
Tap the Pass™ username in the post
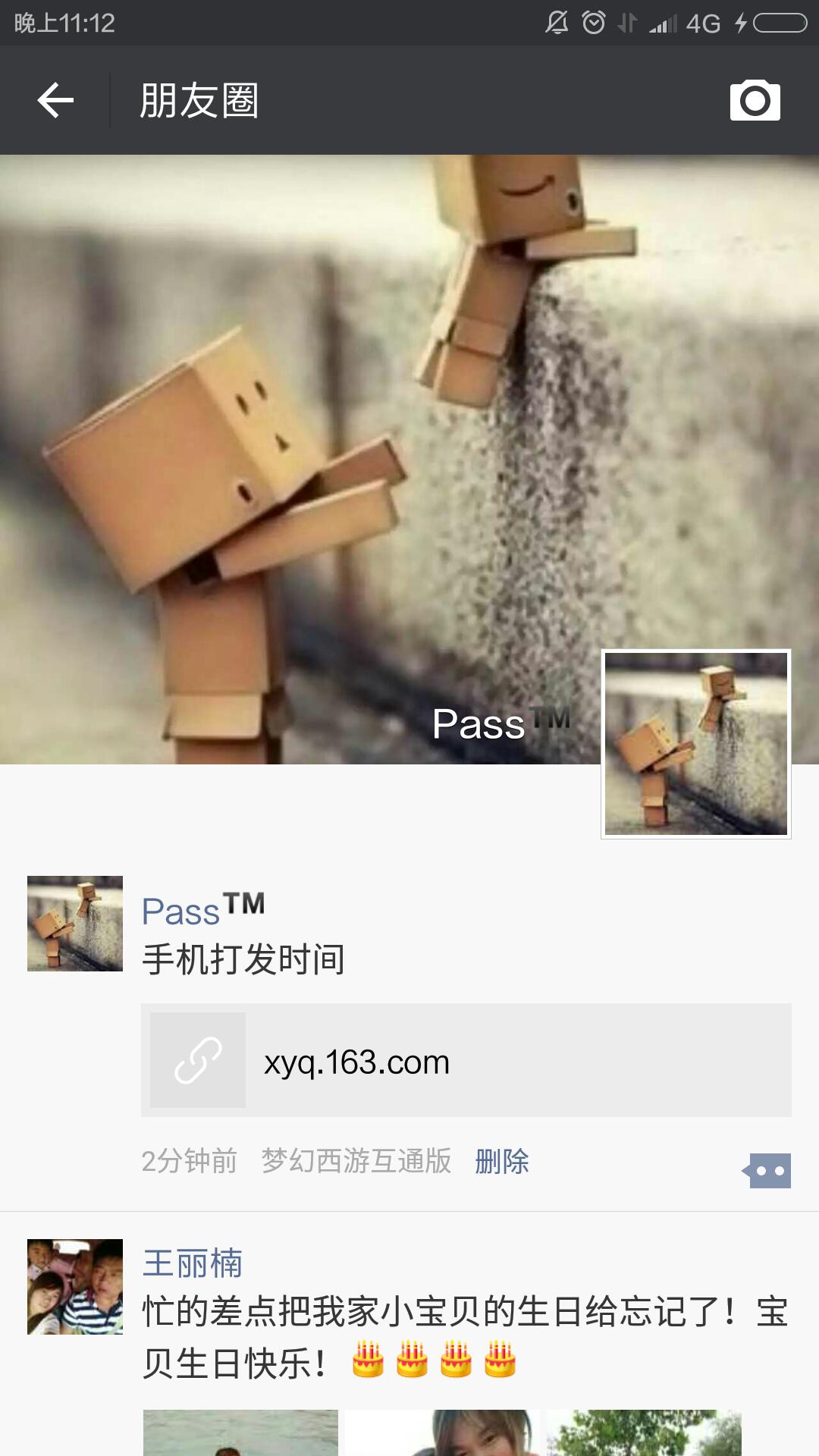[x=203, y=908]
